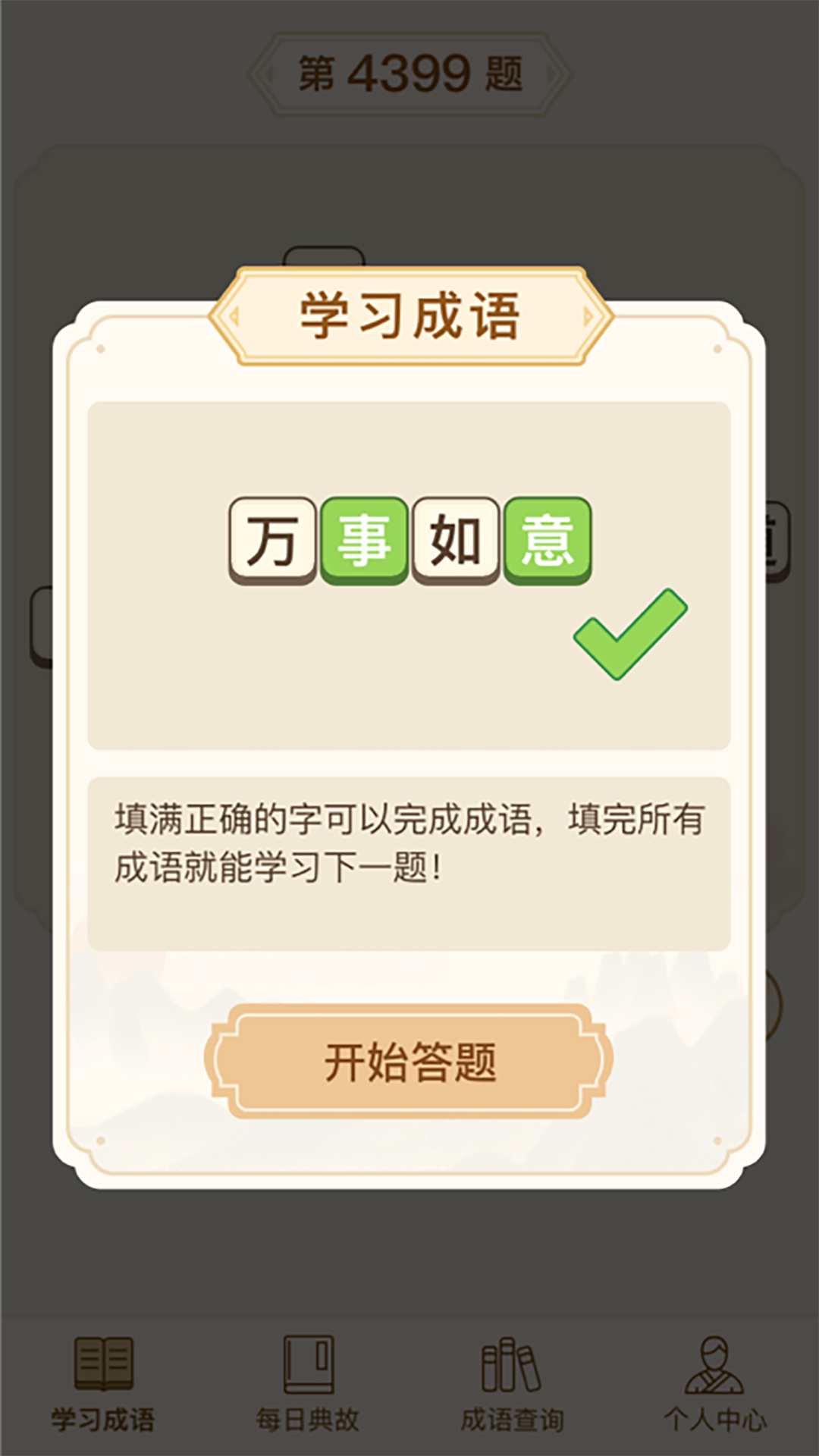The width and height of the screenshot is (819, 1456).
Task: Tap the 开始答题 button
Action: coord(409,1061)
